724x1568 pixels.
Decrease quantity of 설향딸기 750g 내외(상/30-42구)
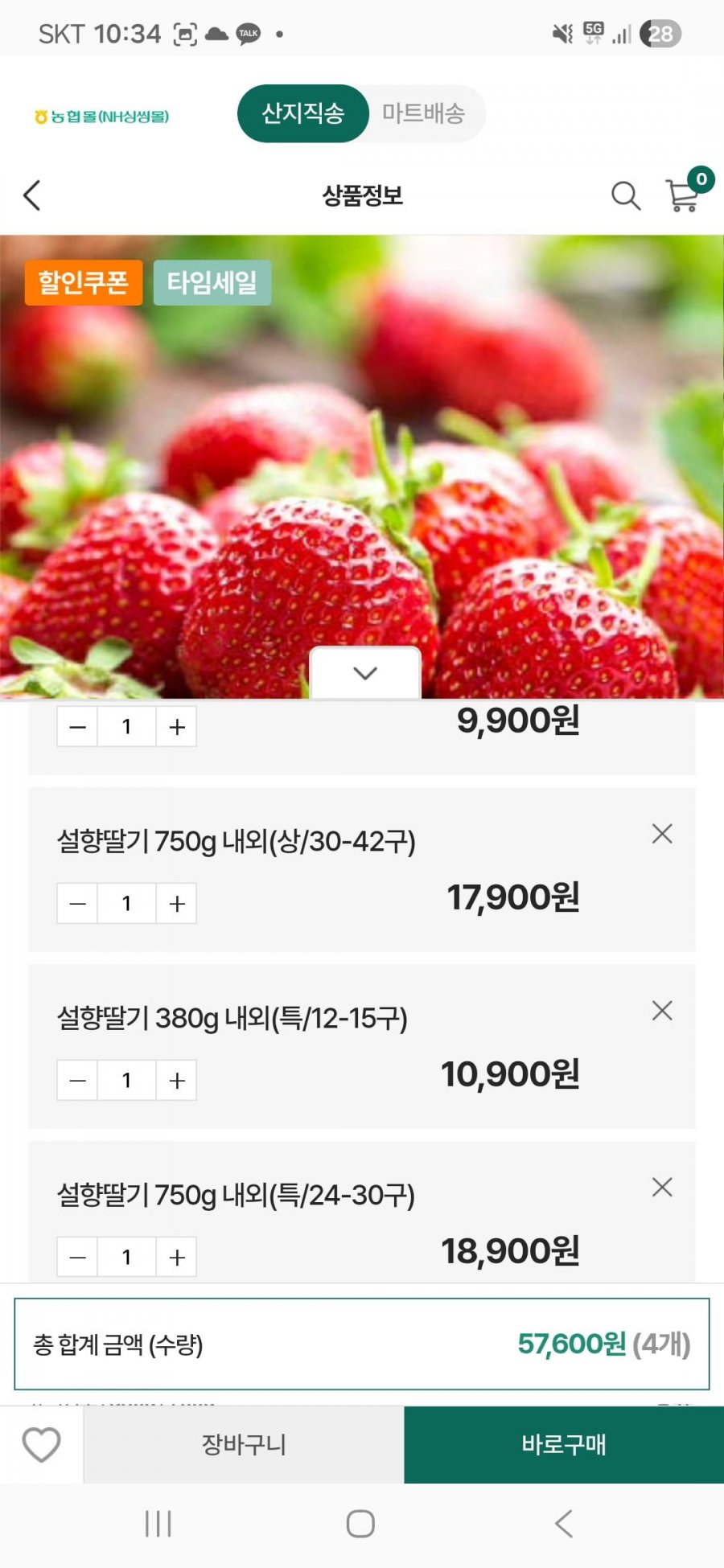[x=77, y=904]
